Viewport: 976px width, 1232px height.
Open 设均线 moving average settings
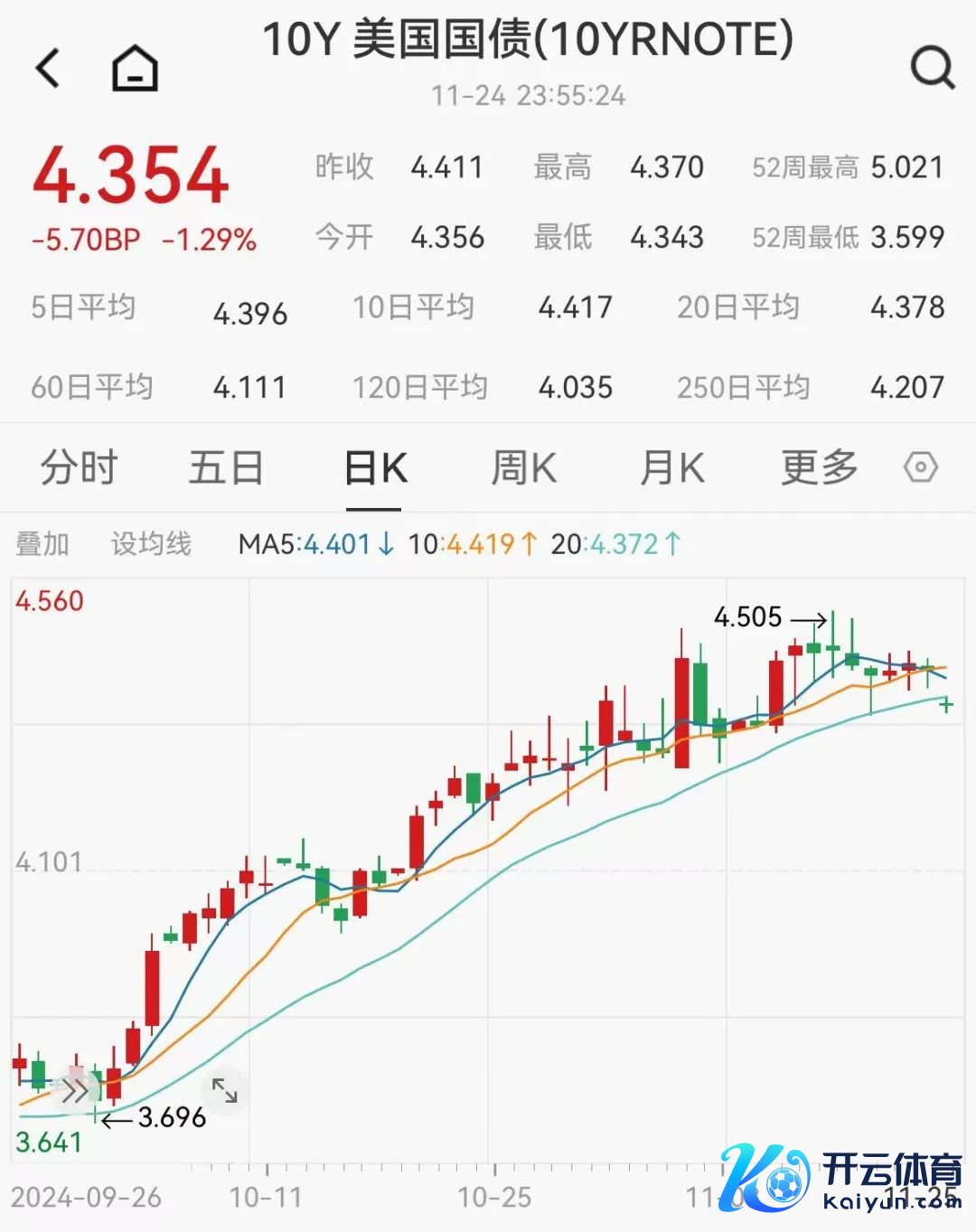point(151,544)
